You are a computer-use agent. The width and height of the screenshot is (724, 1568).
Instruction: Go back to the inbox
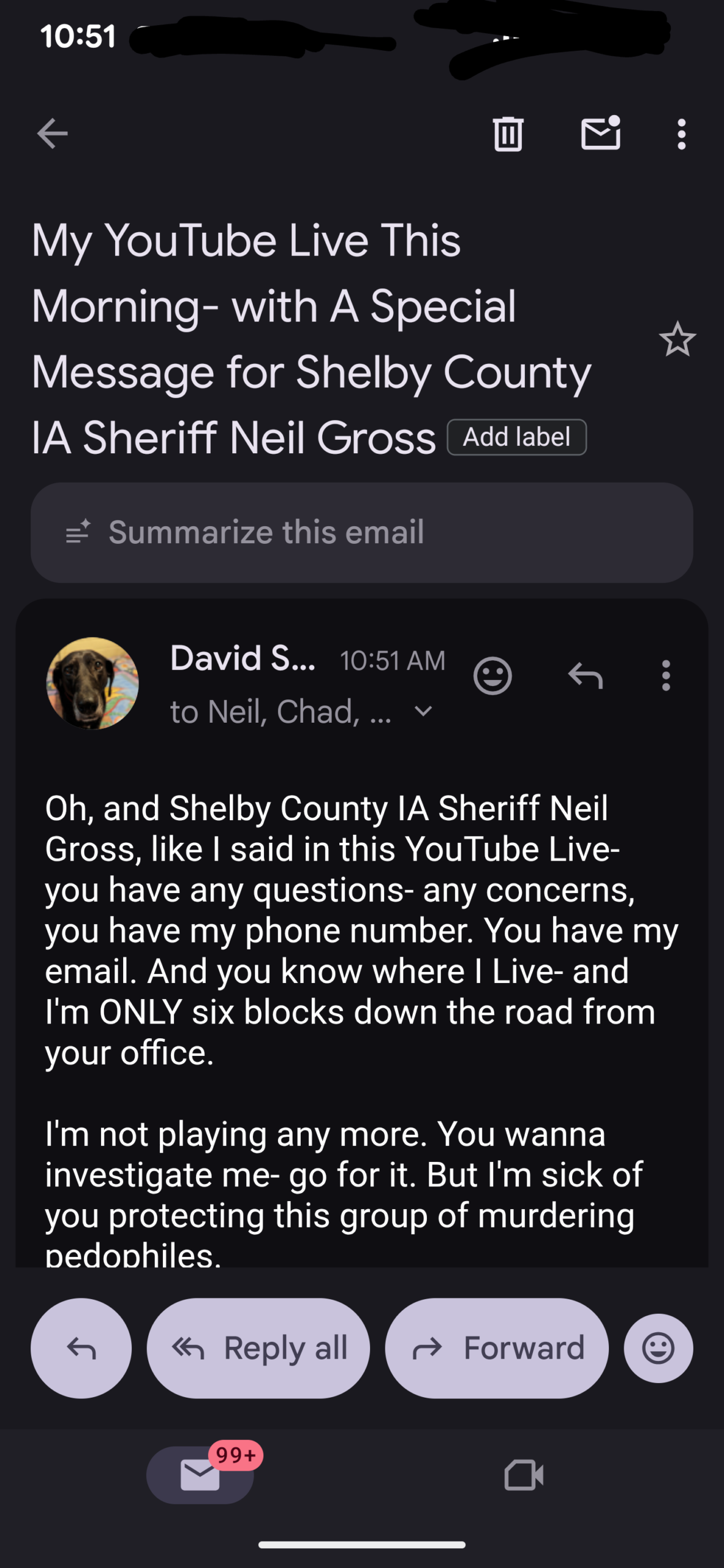pyautogui.click(x=52, y=134)
